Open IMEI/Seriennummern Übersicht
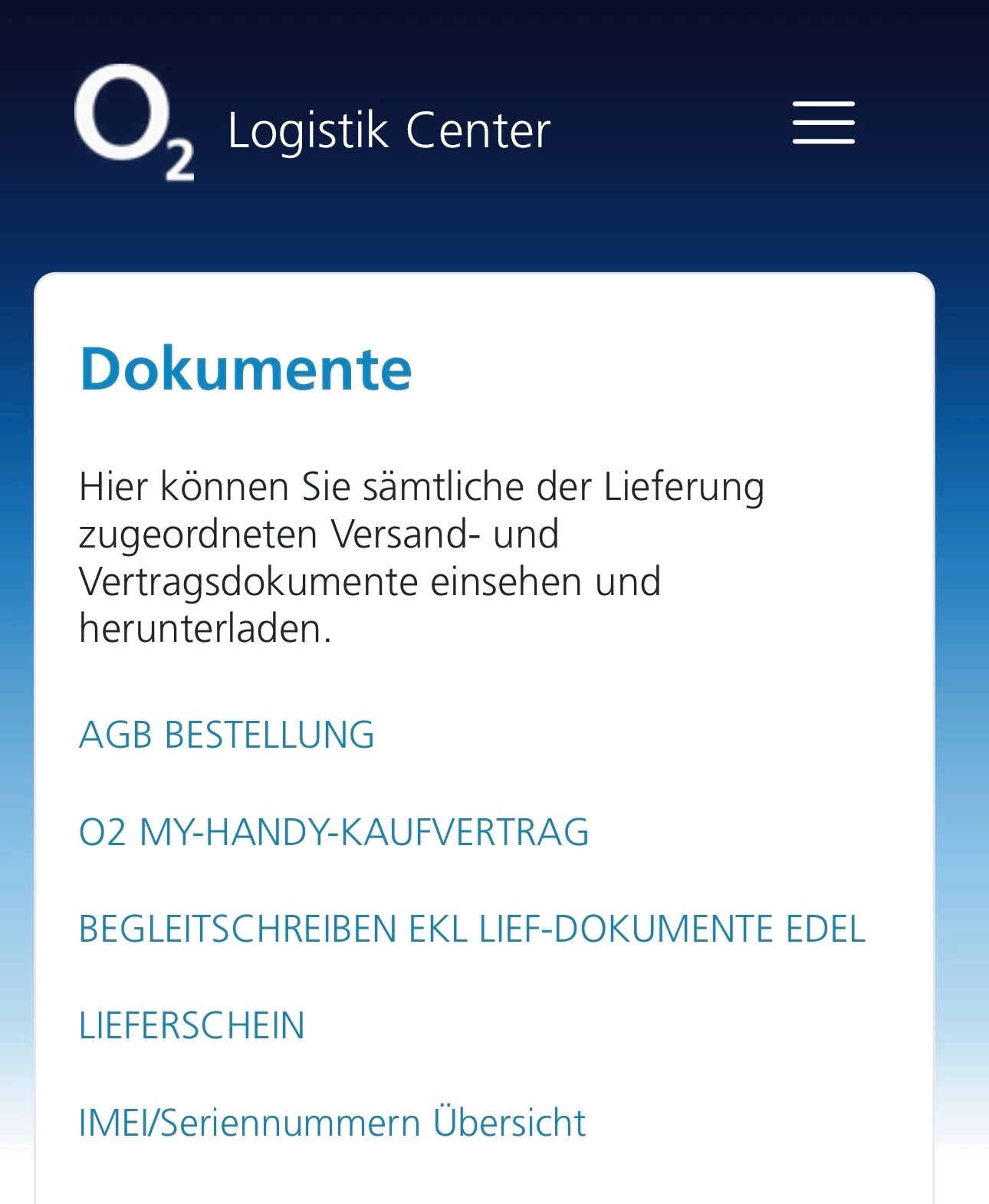Viewport: 989px width, 1204px height. coord(332,1123)
